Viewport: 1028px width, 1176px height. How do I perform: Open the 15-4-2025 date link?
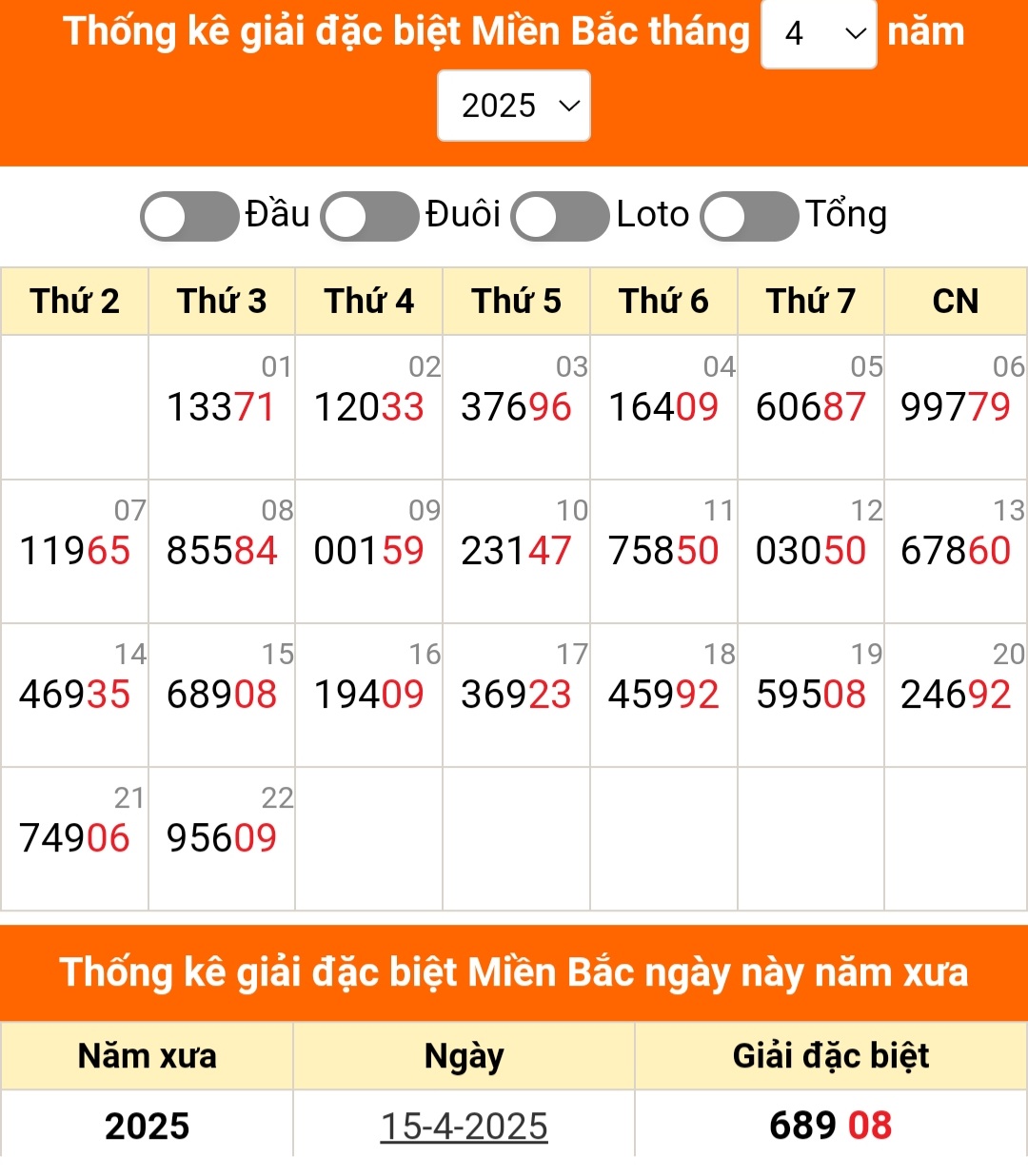[464, 1127]
